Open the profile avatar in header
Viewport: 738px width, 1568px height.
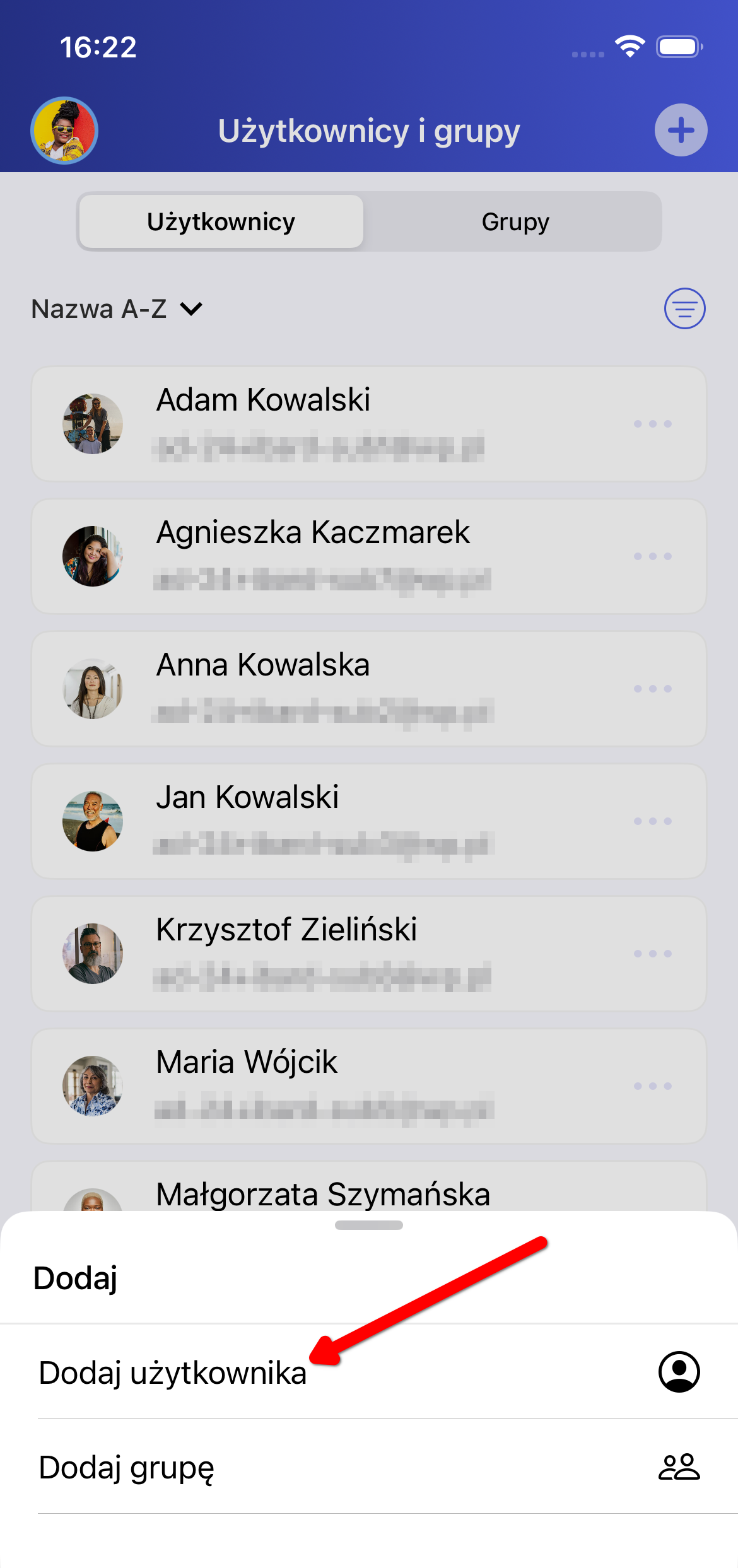pos(64,130)
